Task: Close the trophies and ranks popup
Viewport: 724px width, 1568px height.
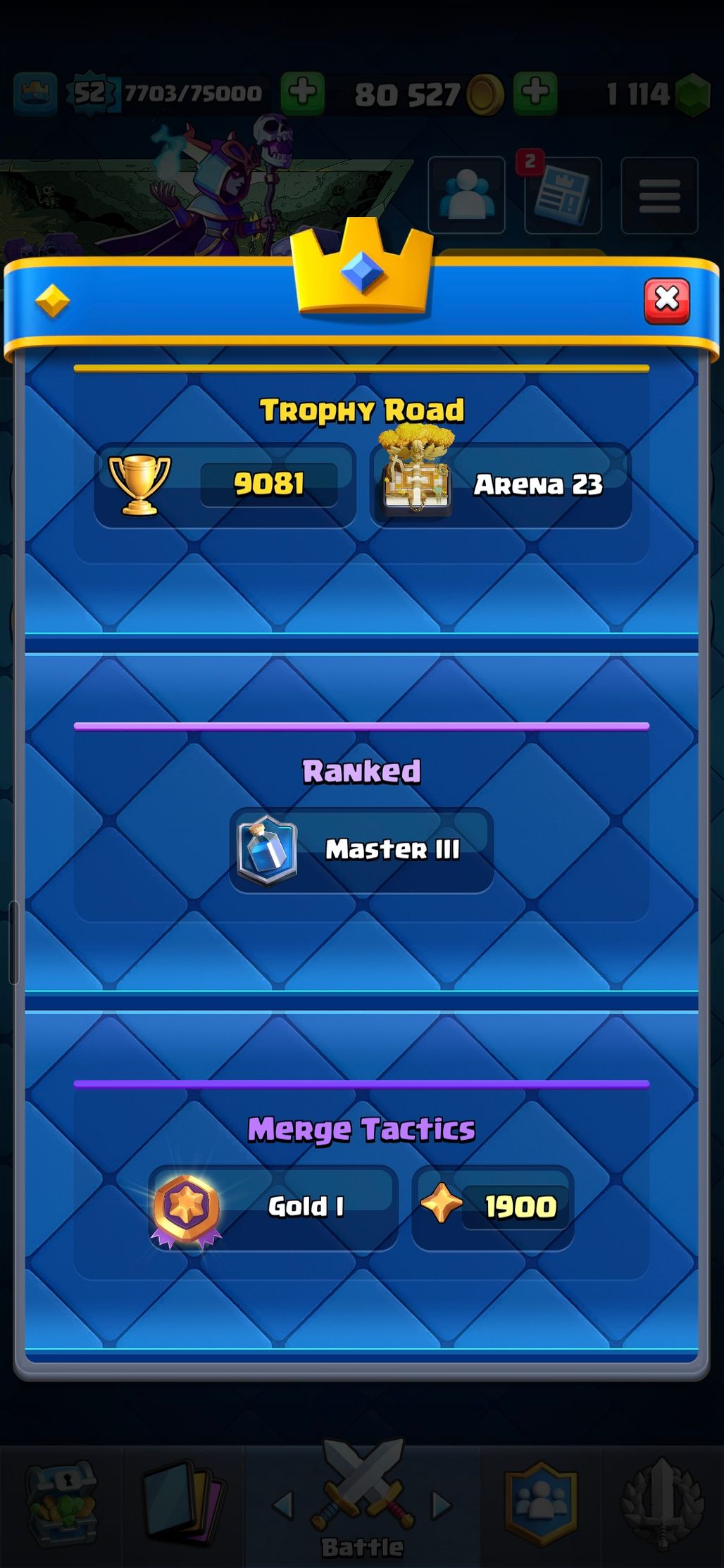Action: (666, 301)
